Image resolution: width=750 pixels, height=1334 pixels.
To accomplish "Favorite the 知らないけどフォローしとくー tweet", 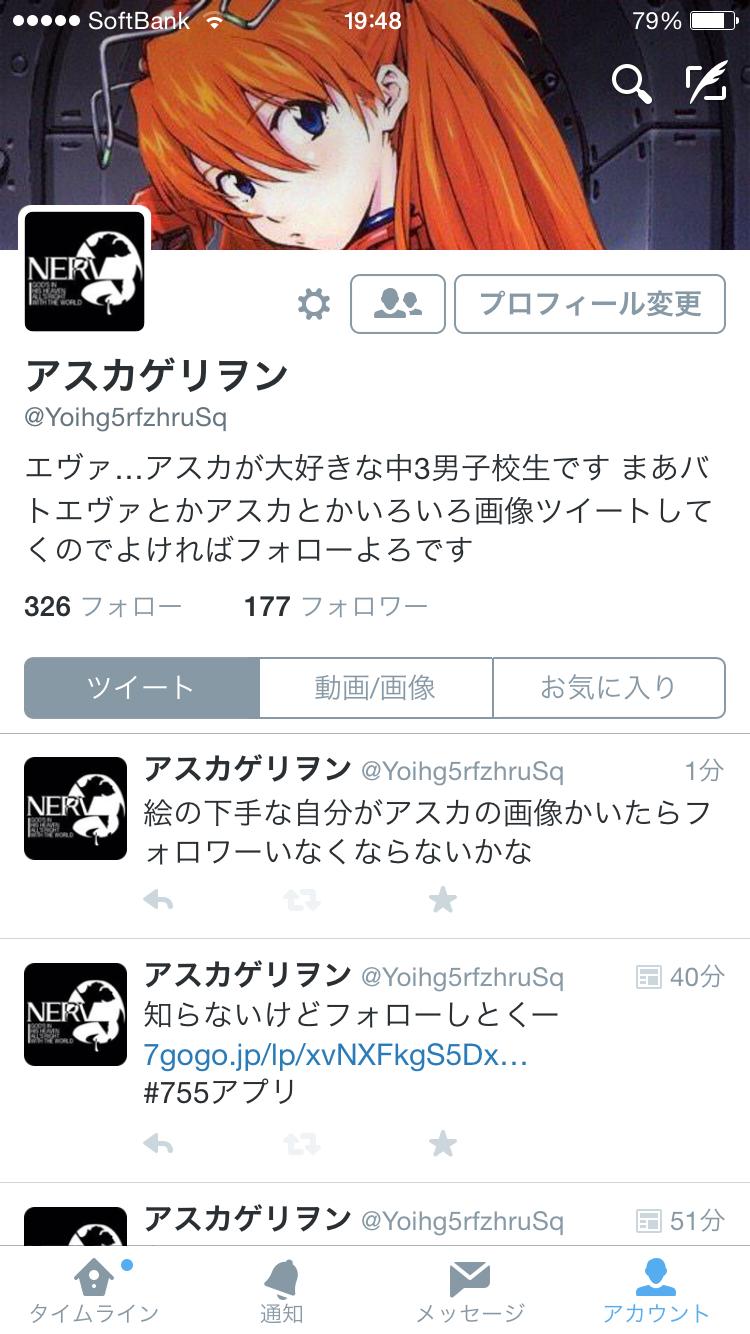I will (442, 1143).
